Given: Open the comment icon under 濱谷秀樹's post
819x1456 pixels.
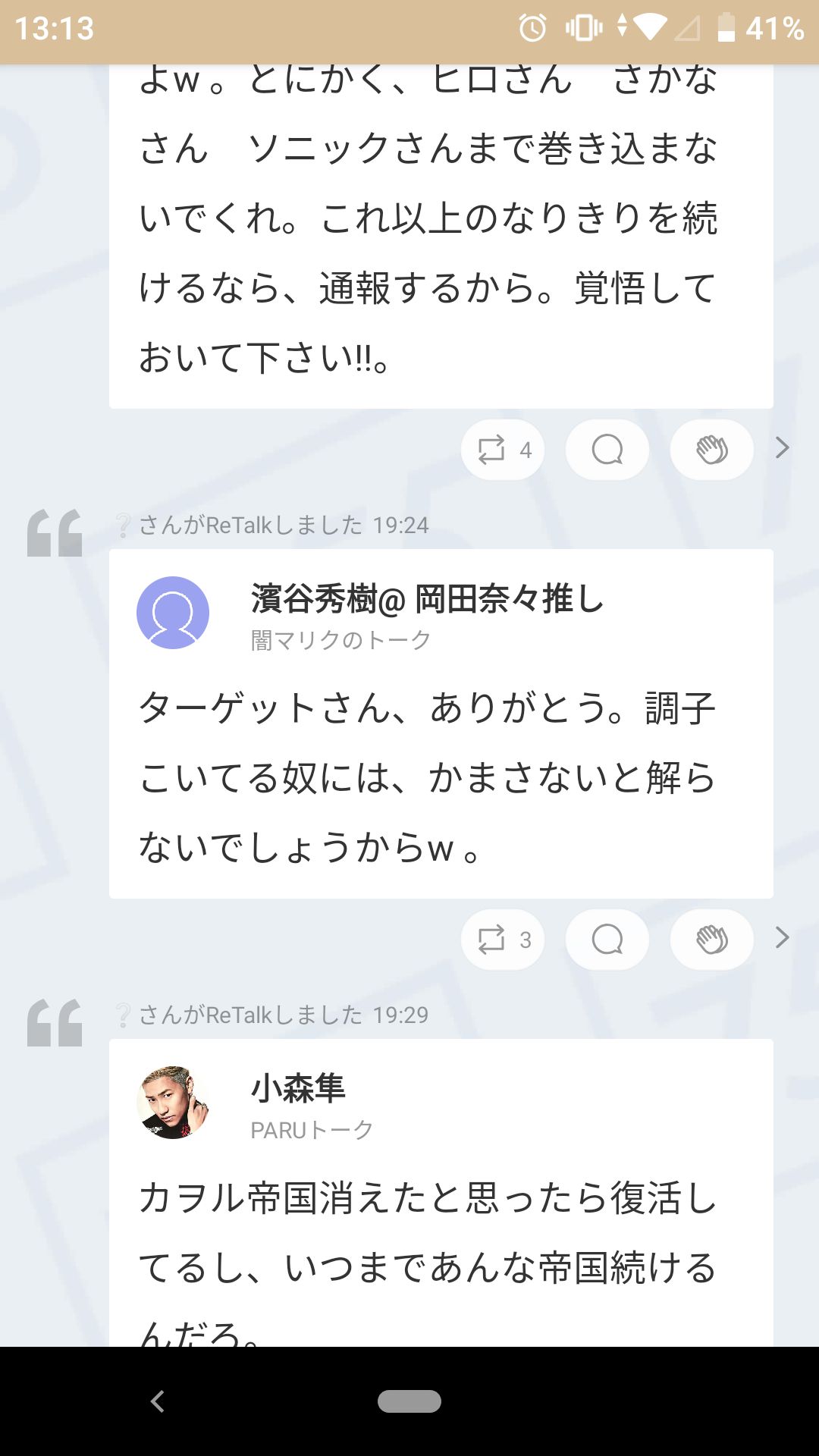Looking at the screenshot, I should pos(606,939).
